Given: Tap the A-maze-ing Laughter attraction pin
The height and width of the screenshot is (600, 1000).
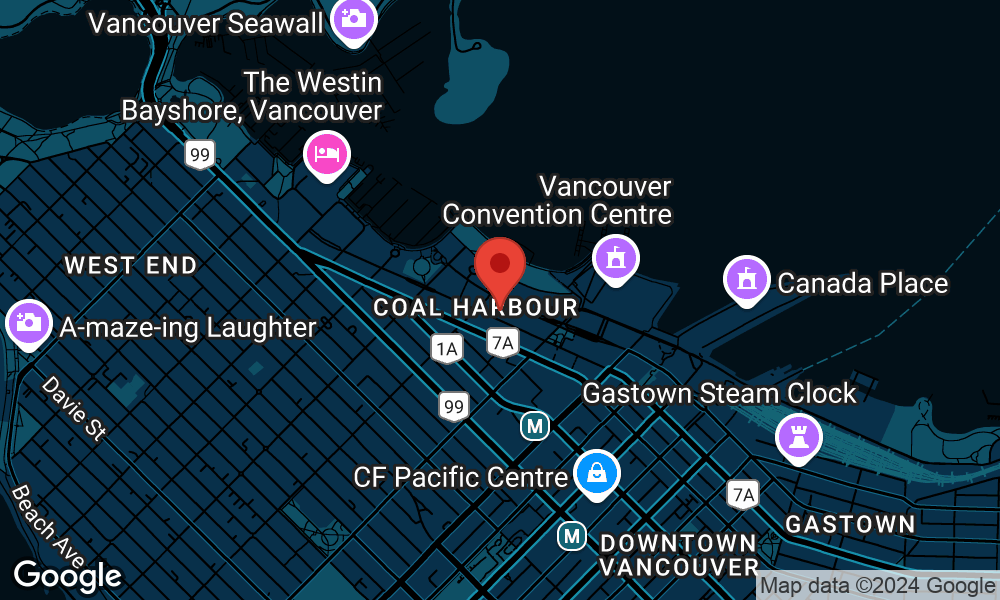Looking at the screenshot, I should click(x=28, y=323).
